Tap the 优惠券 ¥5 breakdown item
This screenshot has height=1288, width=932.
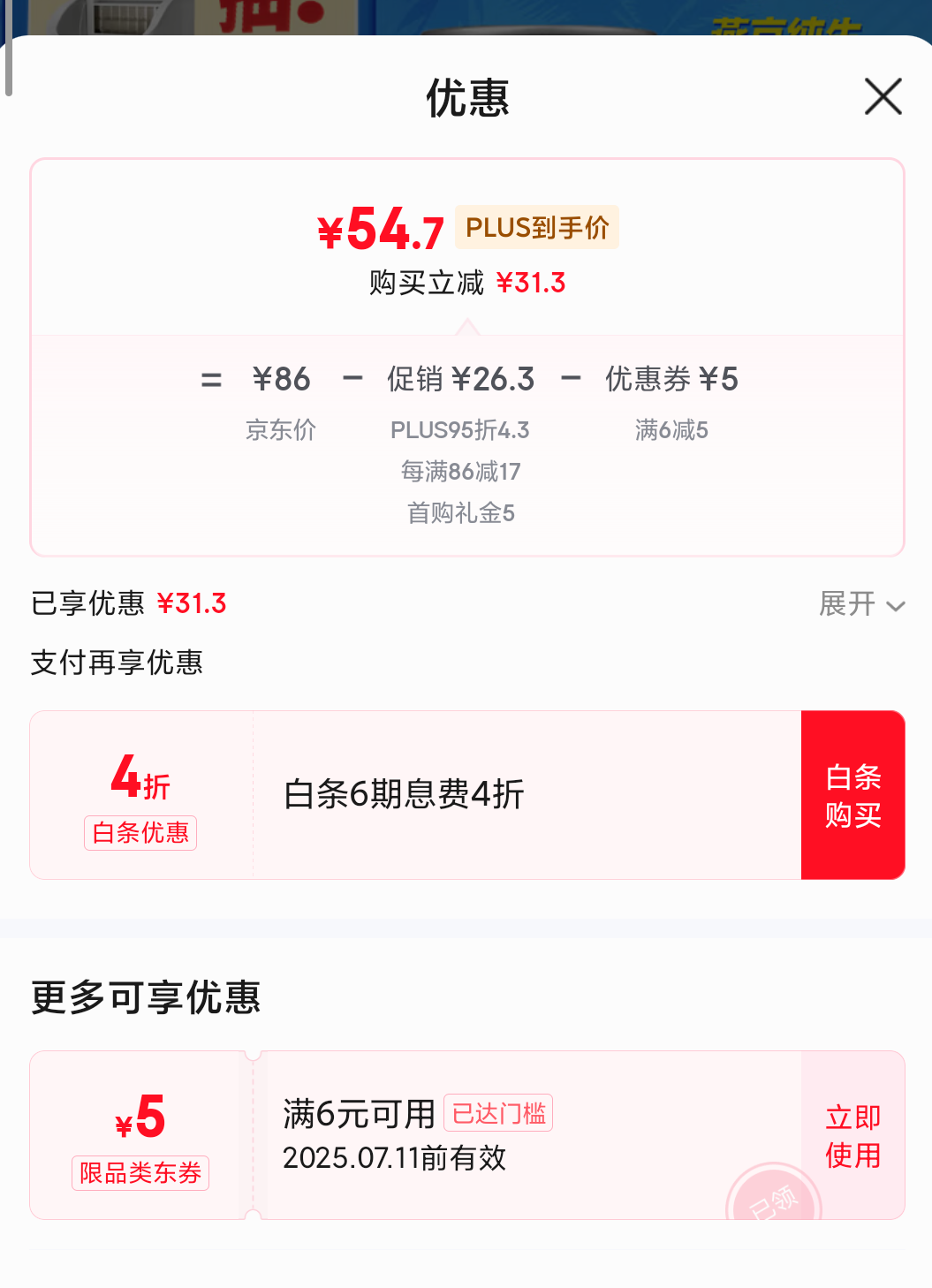671,379
